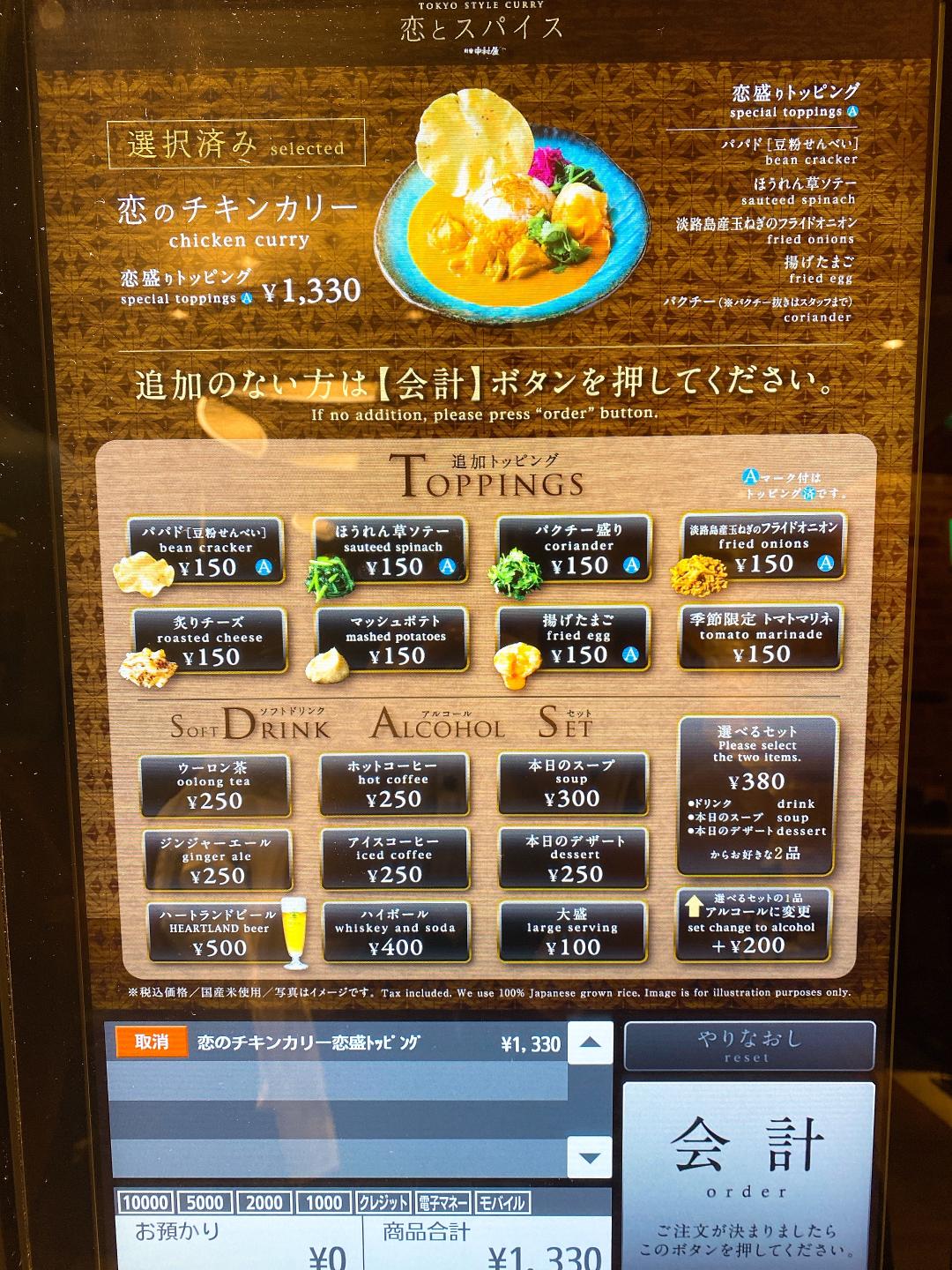
Task: Change set item to alcohol +¥200
Action: tap(752, 924)
